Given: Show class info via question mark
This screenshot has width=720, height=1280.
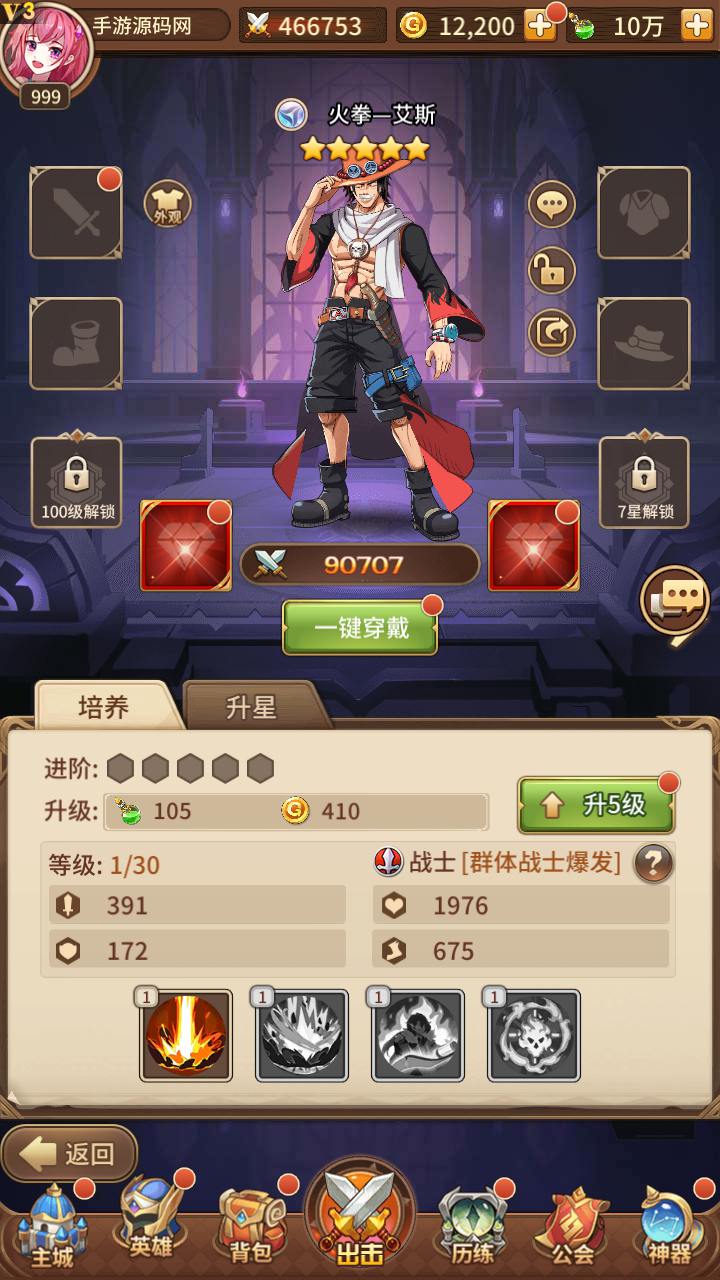Looking at the screenshot, I should (x=653, y=862).
